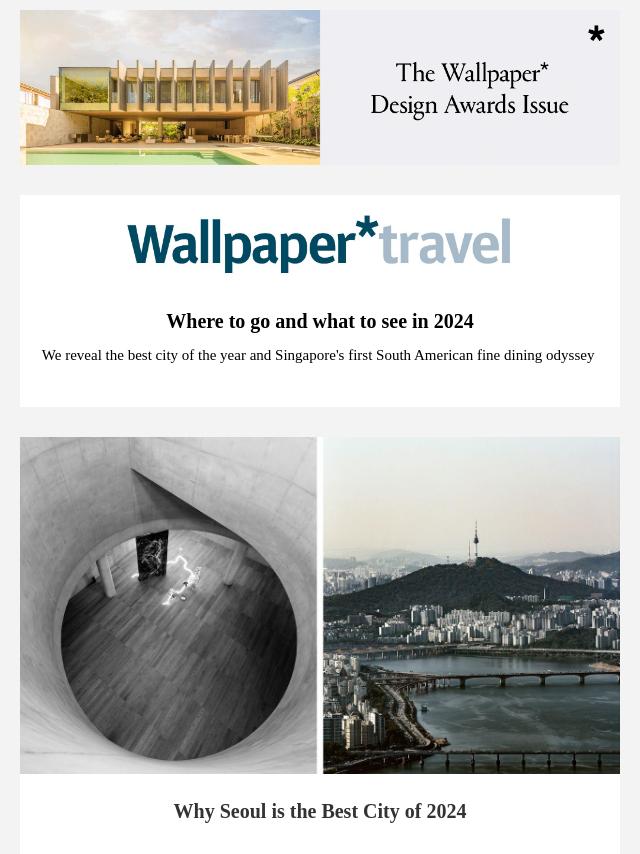This screenshot has width=640, height=854.
Task: Read Why Seoul is the Best City of 2024
Action: 320,811
